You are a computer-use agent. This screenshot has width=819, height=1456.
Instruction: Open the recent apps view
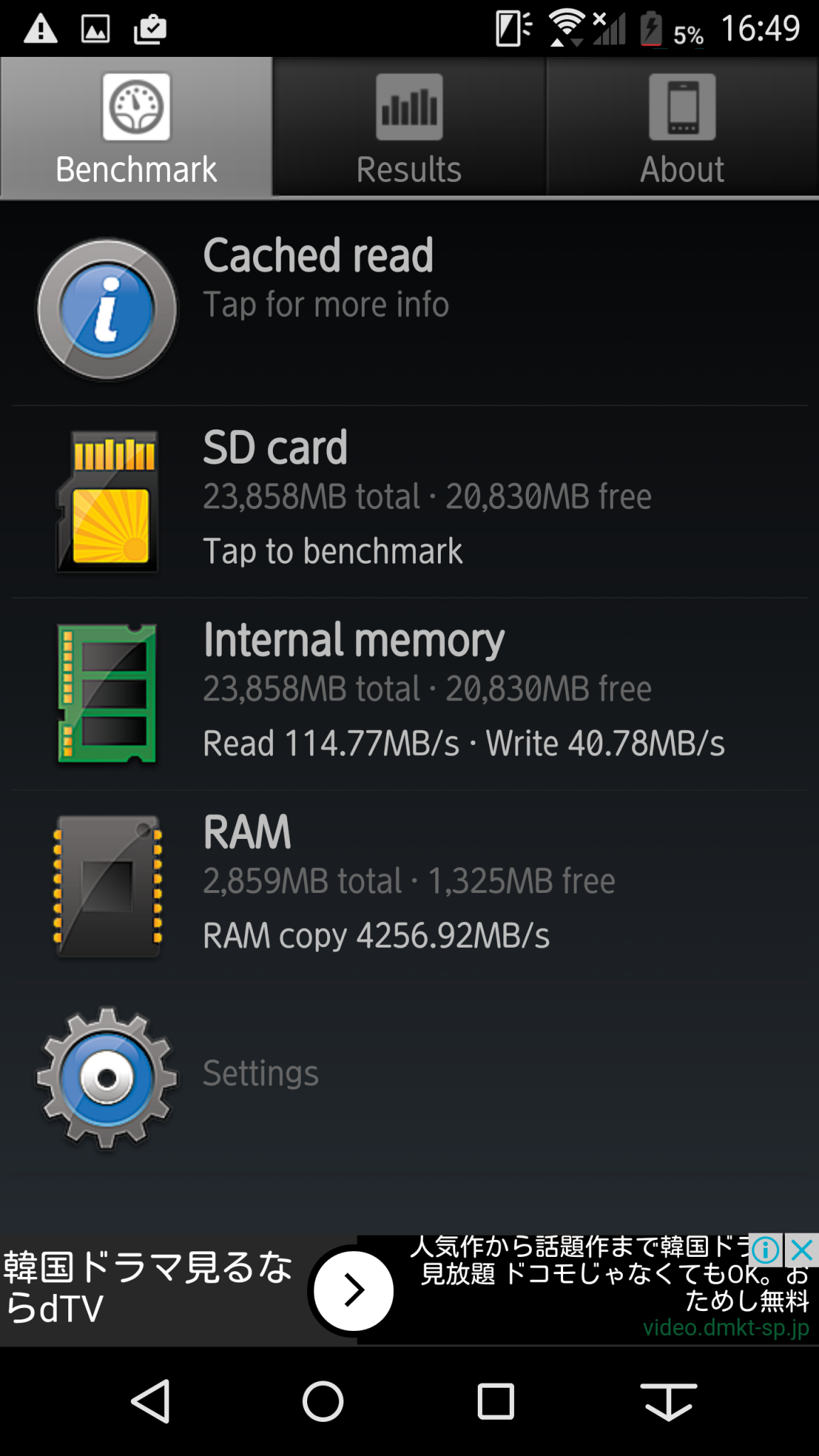tap(496, 1402)
